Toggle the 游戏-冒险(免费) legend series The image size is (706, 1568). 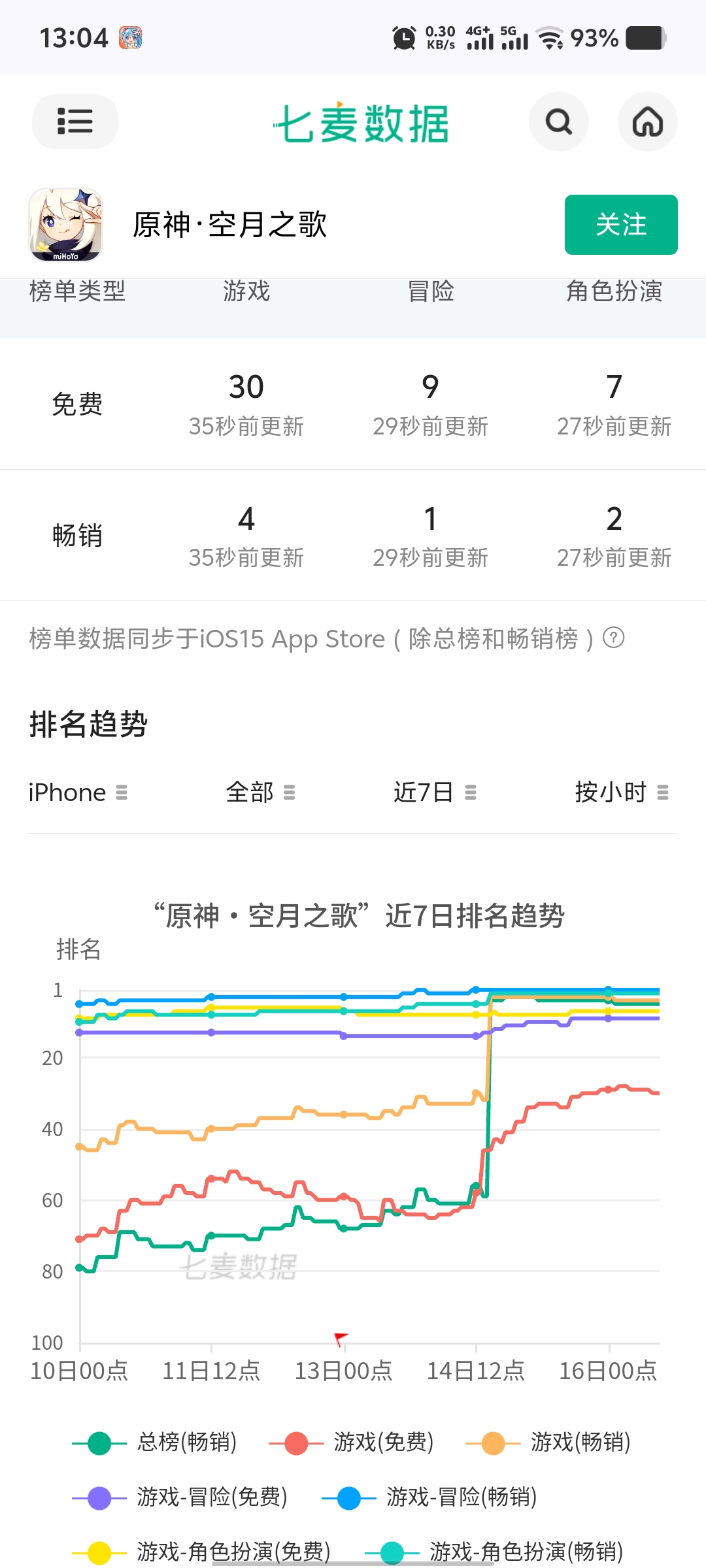click(180, 1497)
